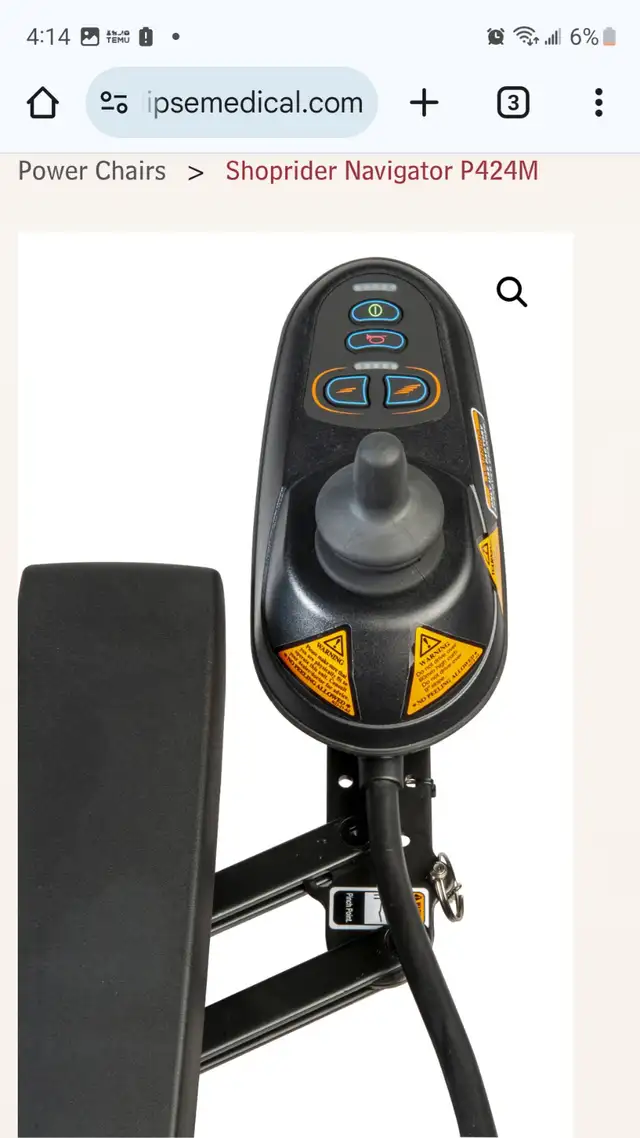
Task: Open a new browser tab
Action: click(x=424, y=102)
